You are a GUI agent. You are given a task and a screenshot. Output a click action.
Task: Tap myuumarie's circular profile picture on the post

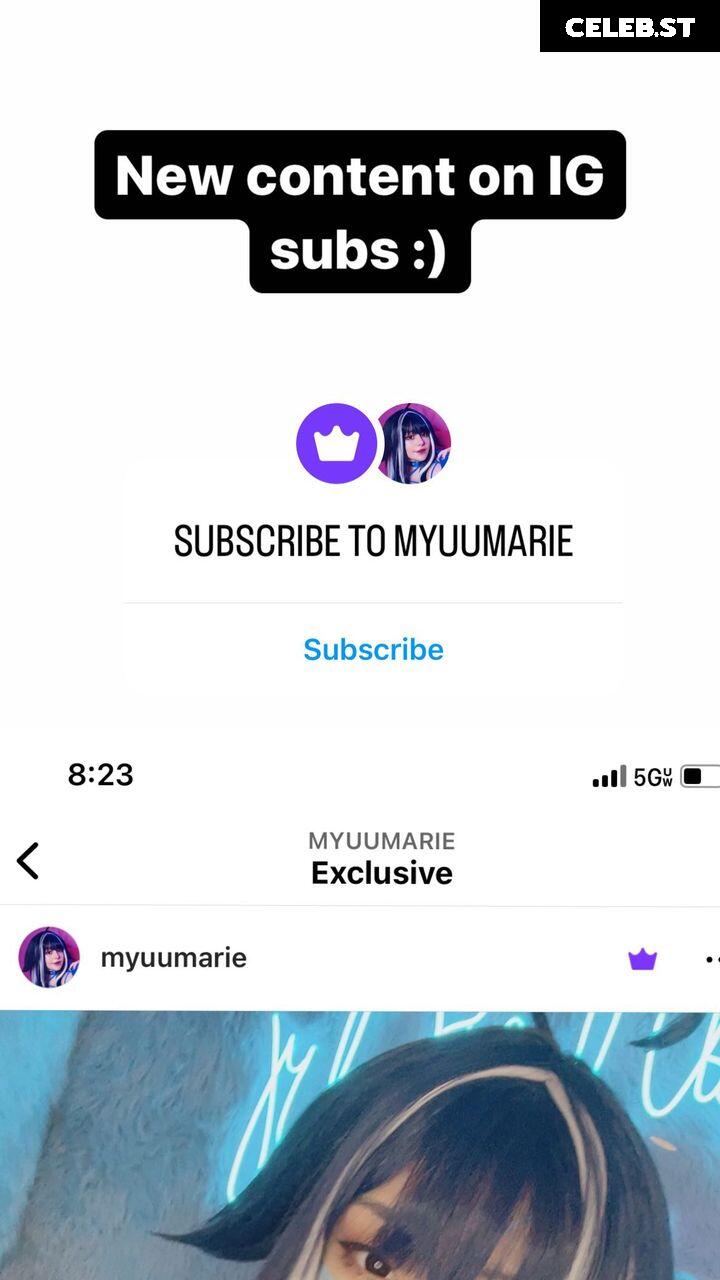click(x=47, y=957)
